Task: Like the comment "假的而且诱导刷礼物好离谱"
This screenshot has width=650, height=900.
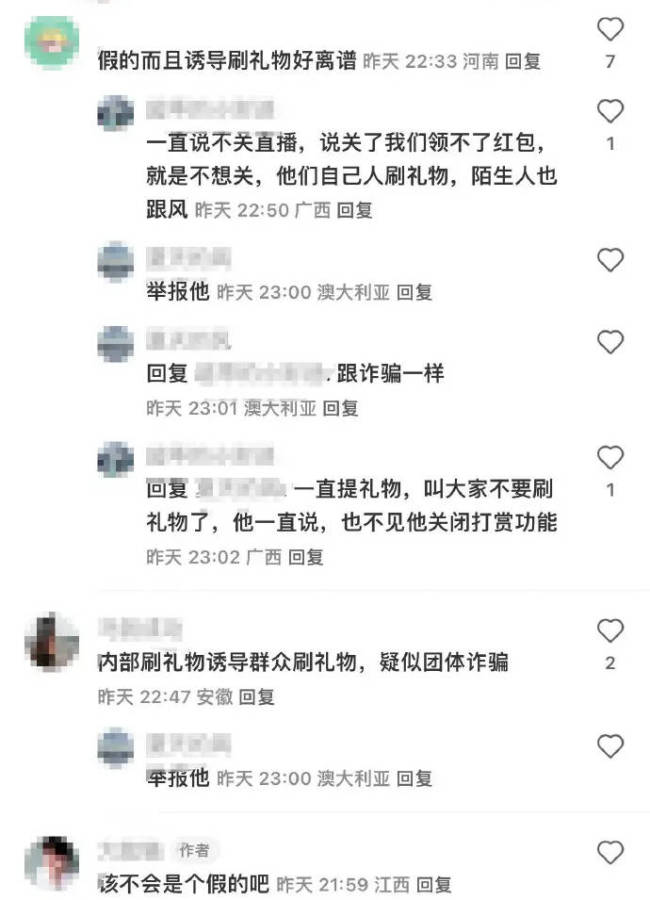Action: point(610,29)
